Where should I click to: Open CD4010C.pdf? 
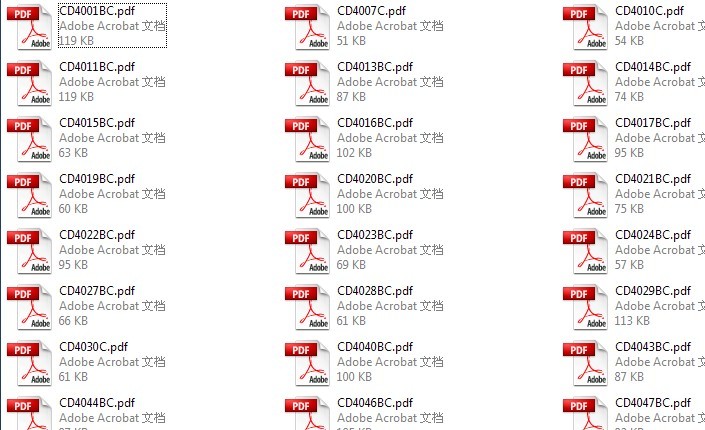649,11
